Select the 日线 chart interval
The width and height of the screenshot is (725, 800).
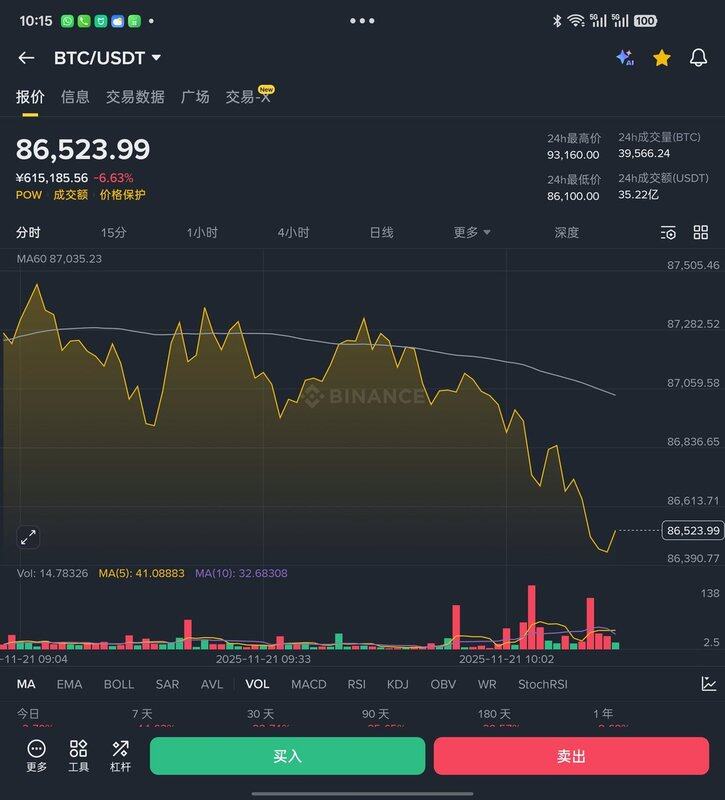coord(382,232)
